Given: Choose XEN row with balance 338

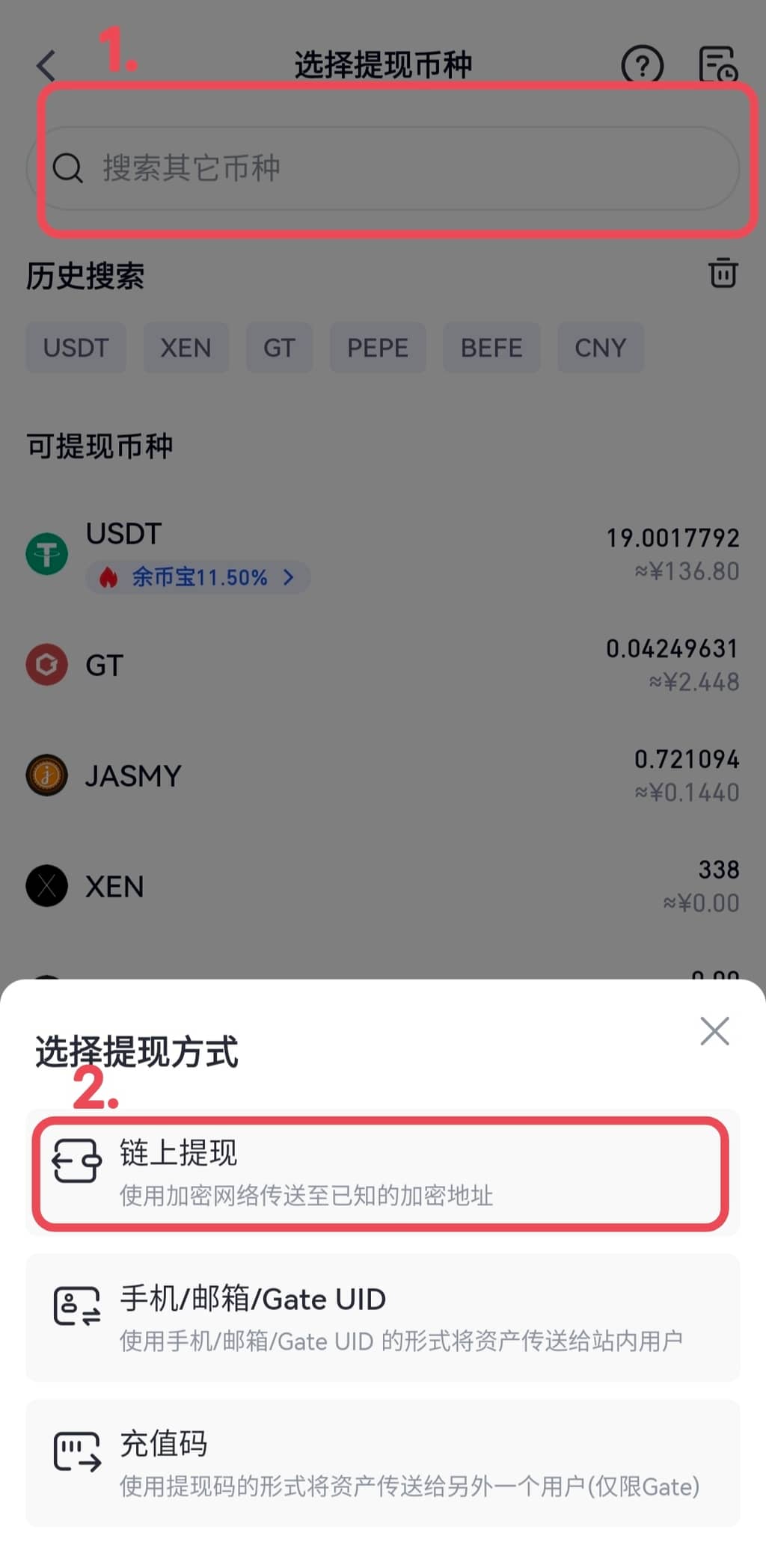Looking at the screenshot, I should point(382,886).
